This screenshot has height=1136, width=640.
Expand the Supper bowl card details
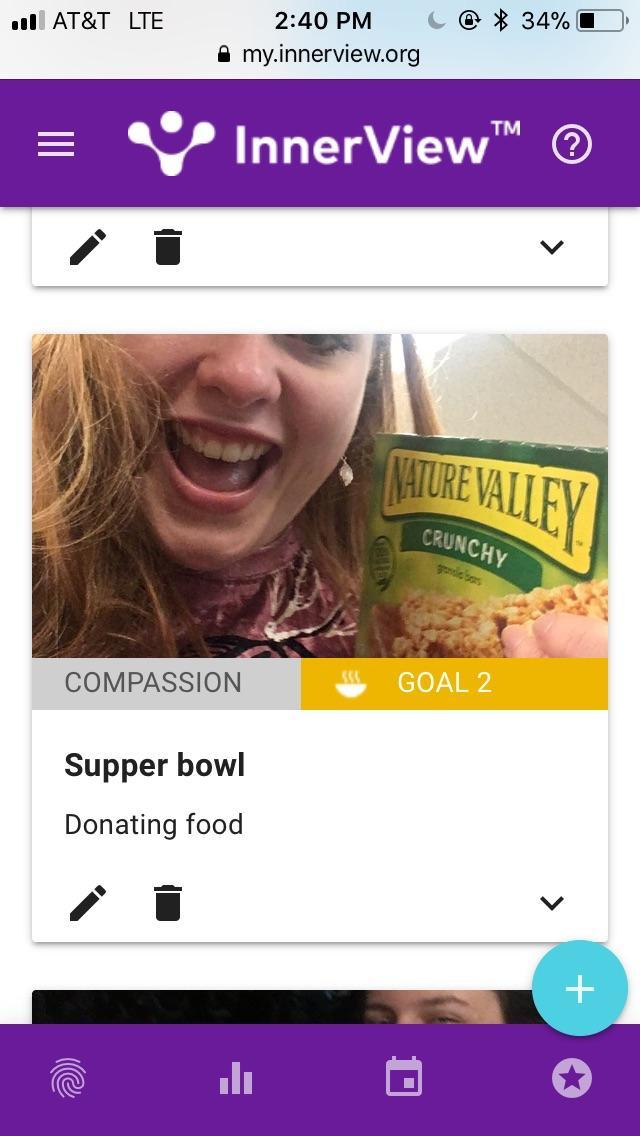coord(552,903)
